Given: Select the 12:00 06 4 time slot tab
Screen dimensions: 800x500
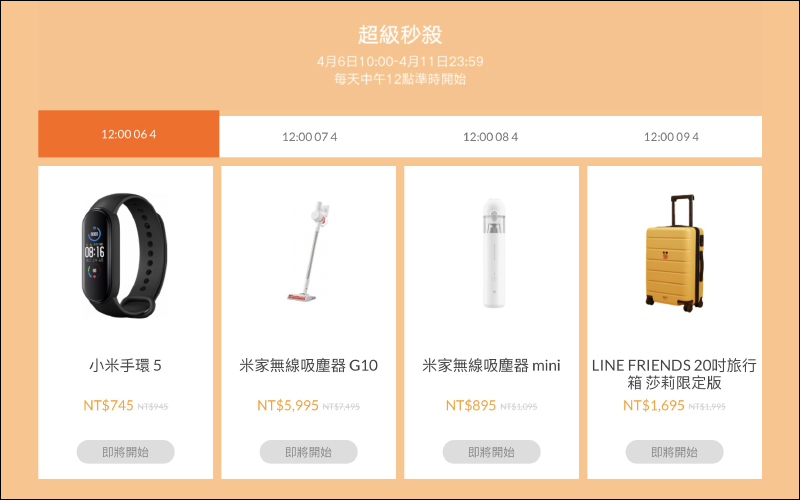Looking at the screenshot, I should point(128,134).
